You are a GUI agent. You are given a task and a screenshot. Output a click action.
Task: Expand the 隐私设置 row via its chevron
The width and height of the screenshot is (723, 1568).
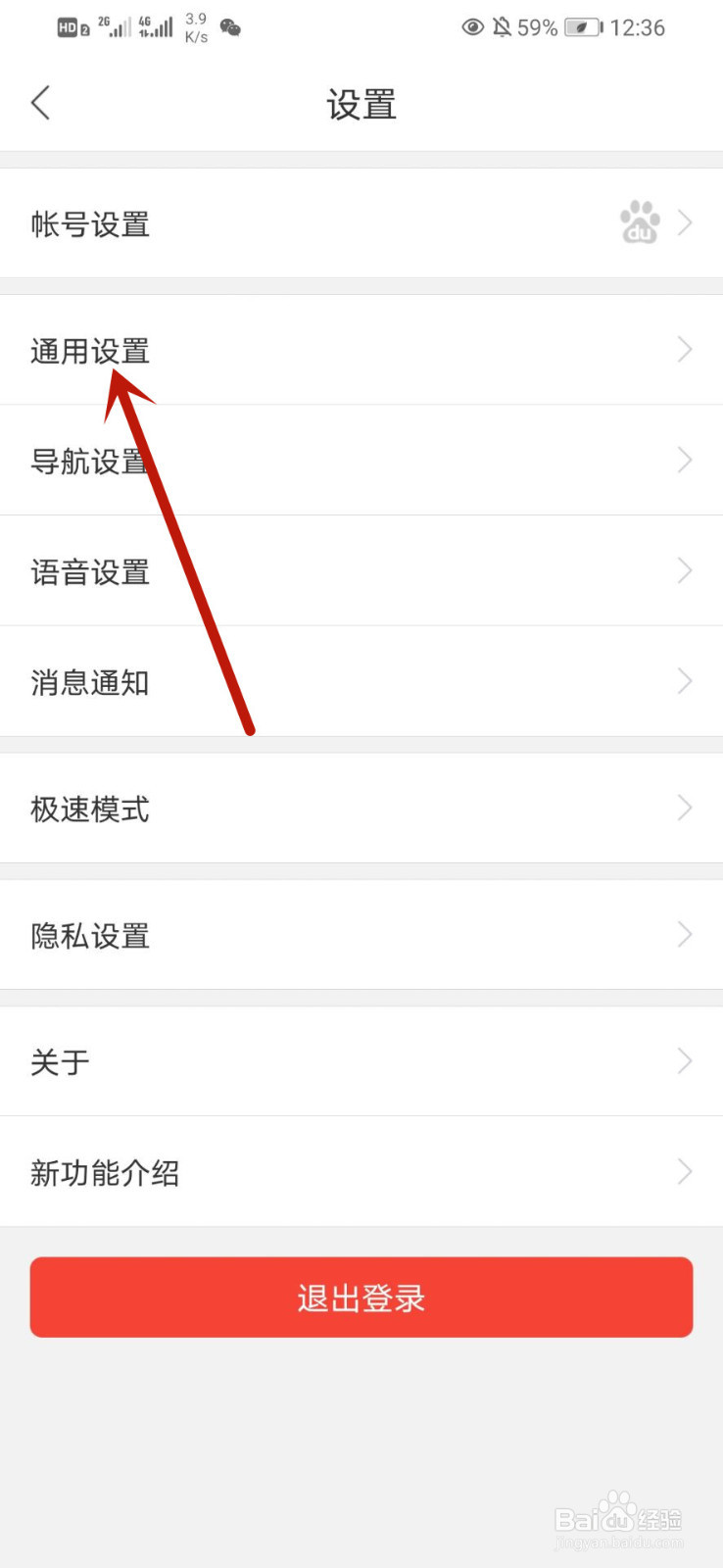(x=685, y=935)
